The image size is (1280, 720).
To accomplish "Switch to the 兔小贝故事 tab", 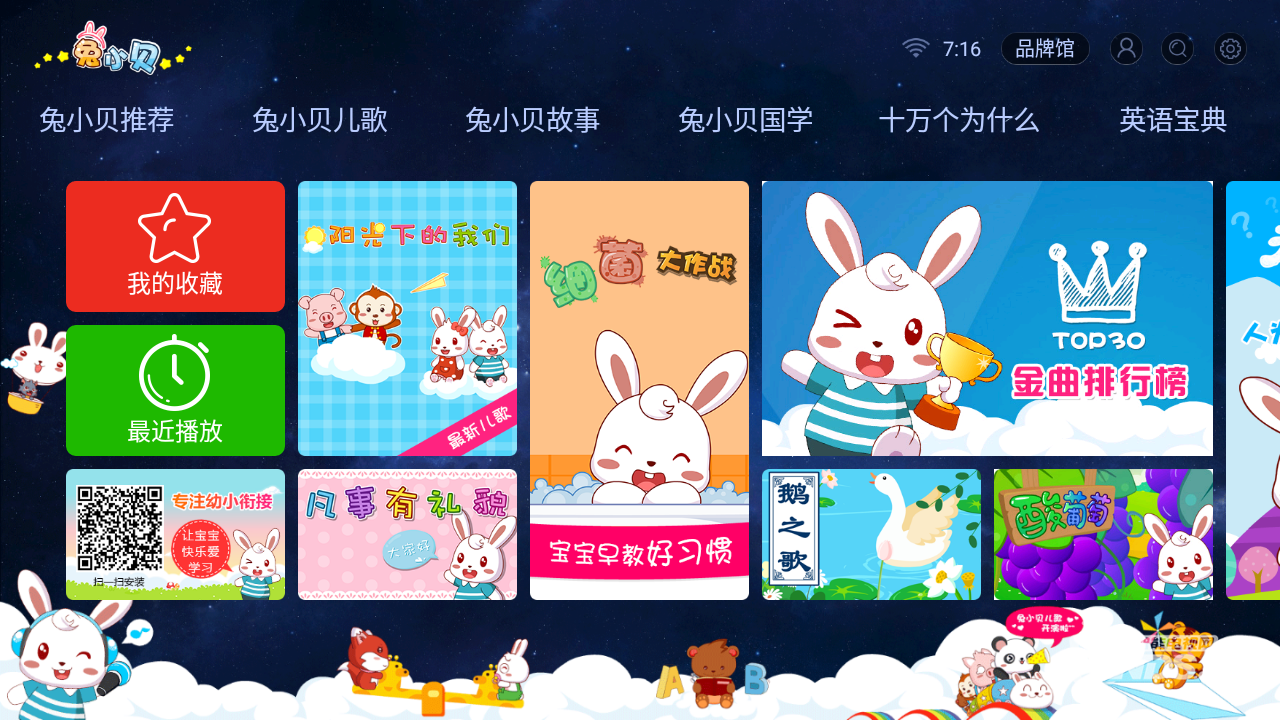I will 533,120.
